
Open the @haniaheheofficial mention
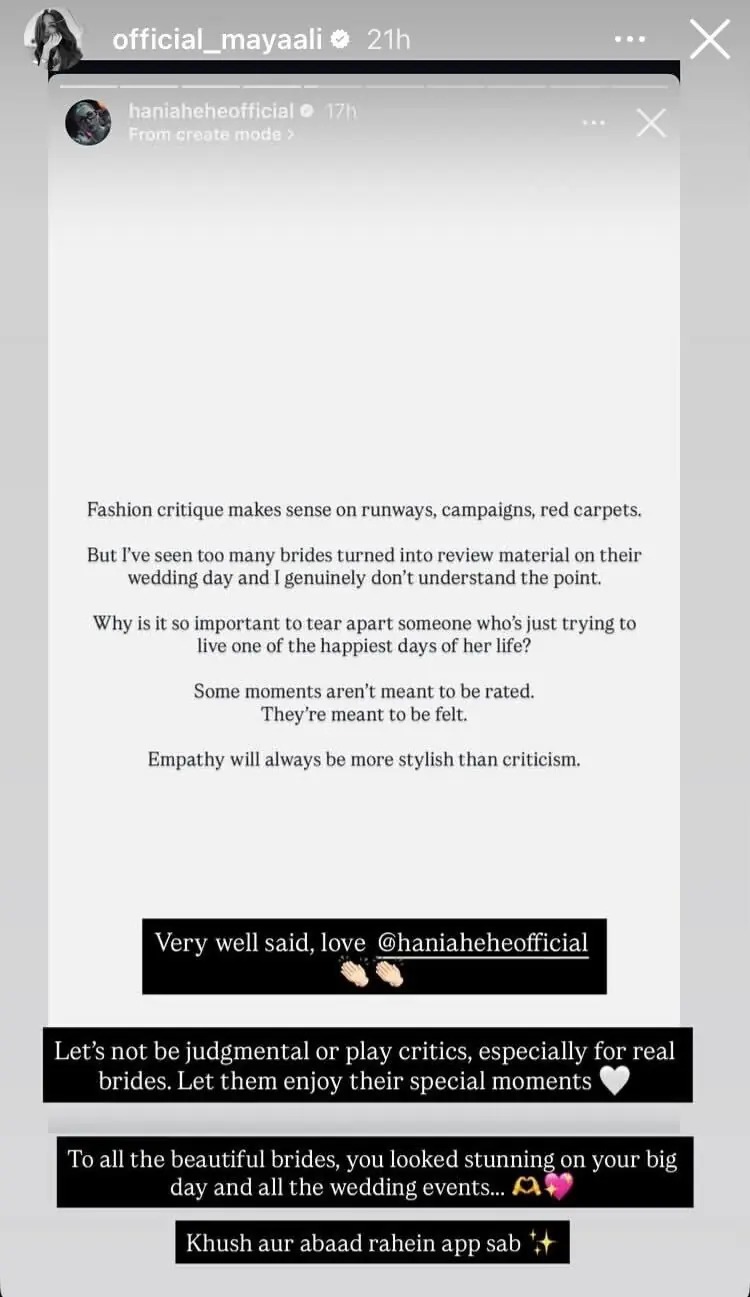click(x=482, y=943)
